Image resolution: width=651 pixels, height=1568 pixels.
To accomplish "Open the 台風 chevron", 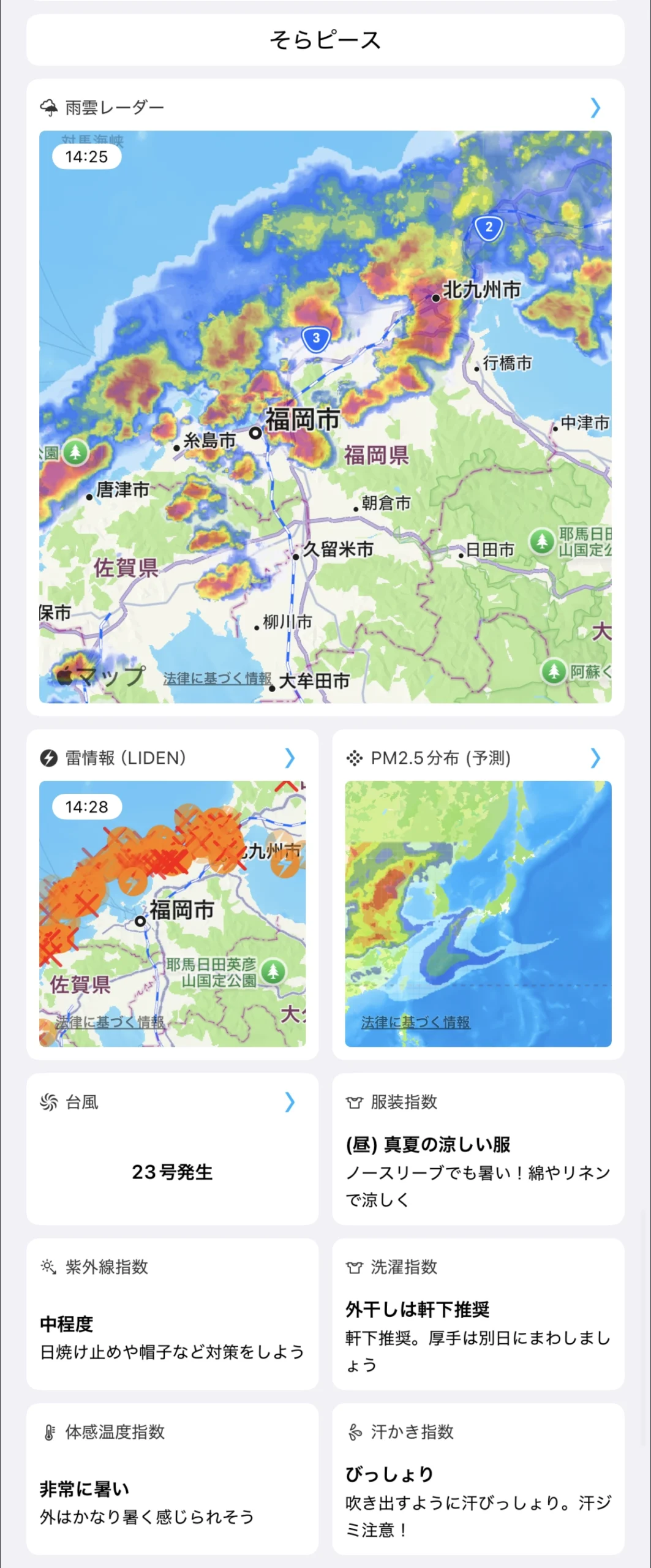I will (x=290, y=1102).
